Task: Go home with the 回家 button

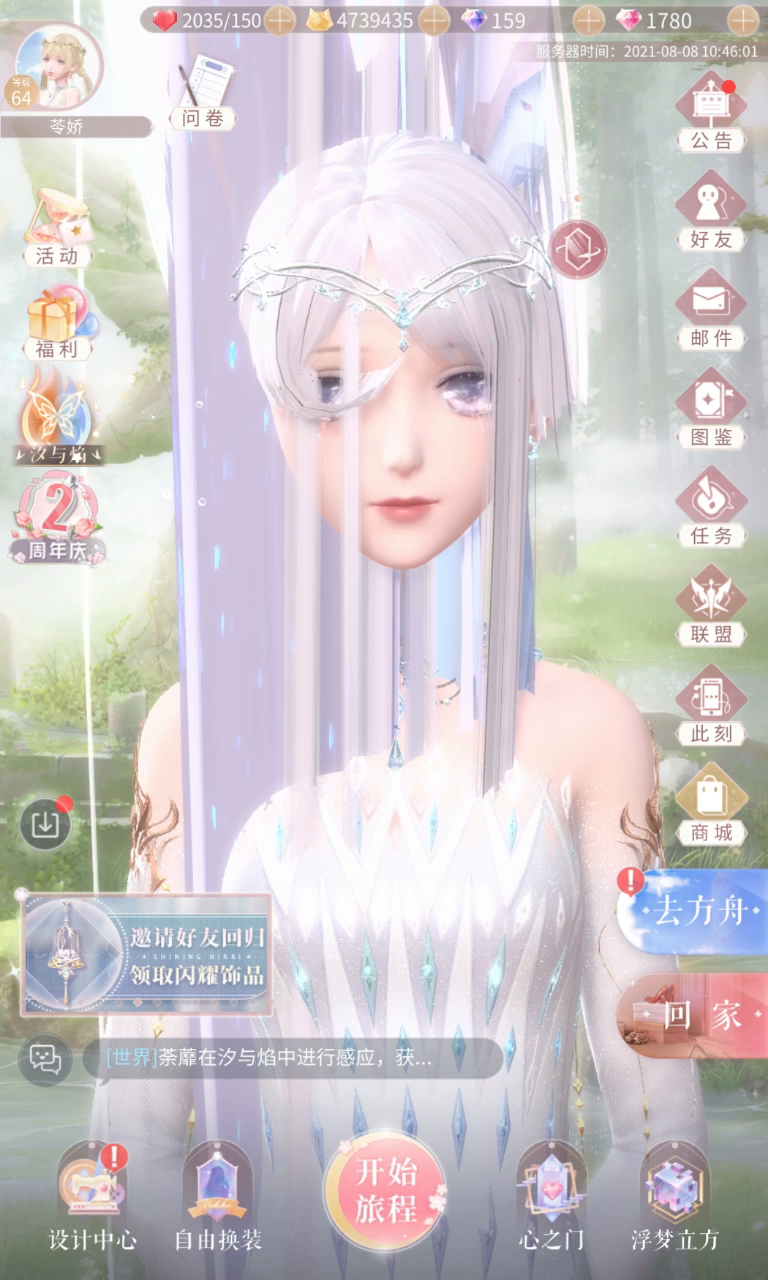Action: [693, 1014]
